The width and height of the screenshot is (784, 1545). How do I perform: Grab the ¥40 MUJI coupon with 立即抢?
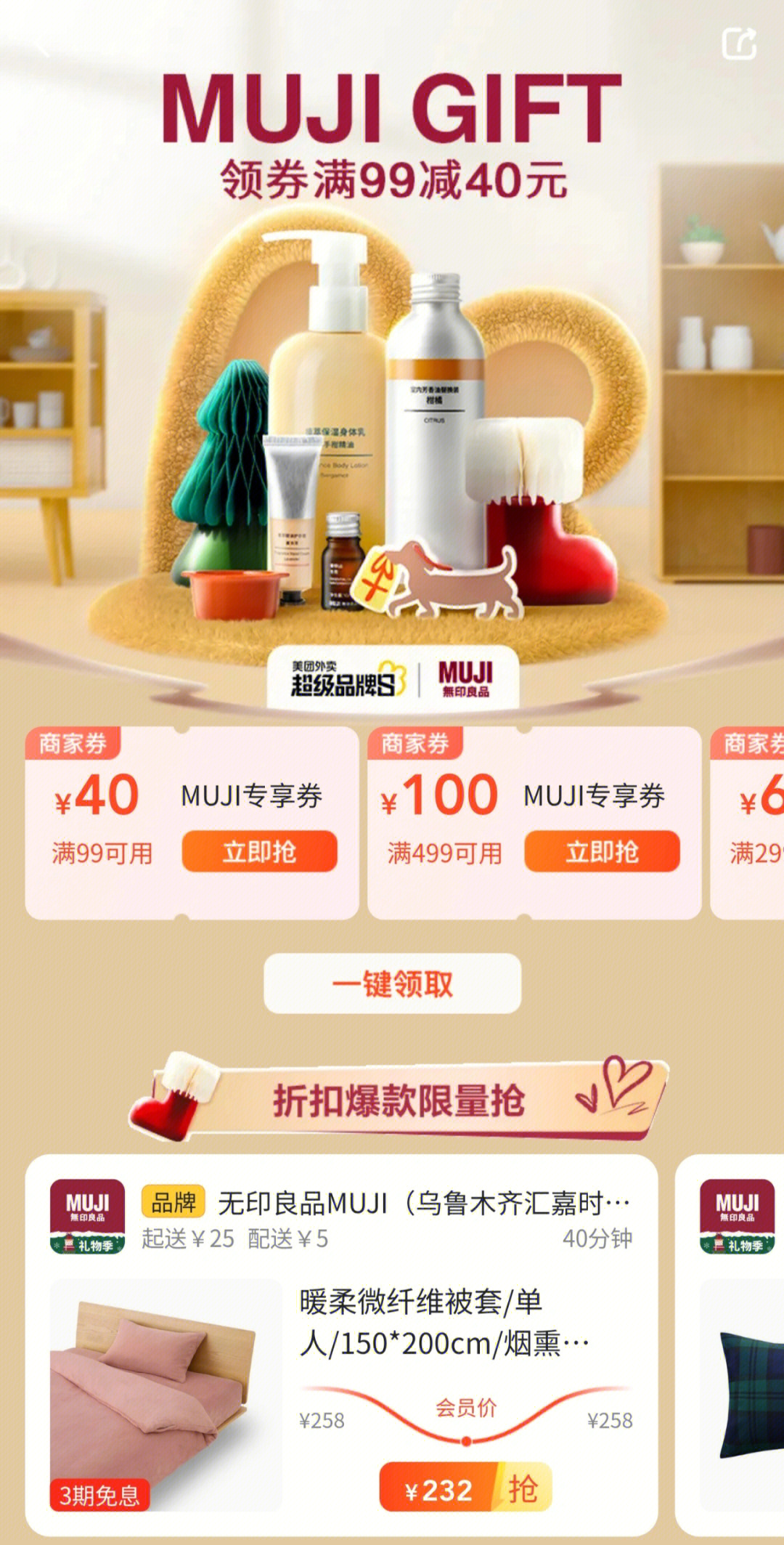point(259,851)
